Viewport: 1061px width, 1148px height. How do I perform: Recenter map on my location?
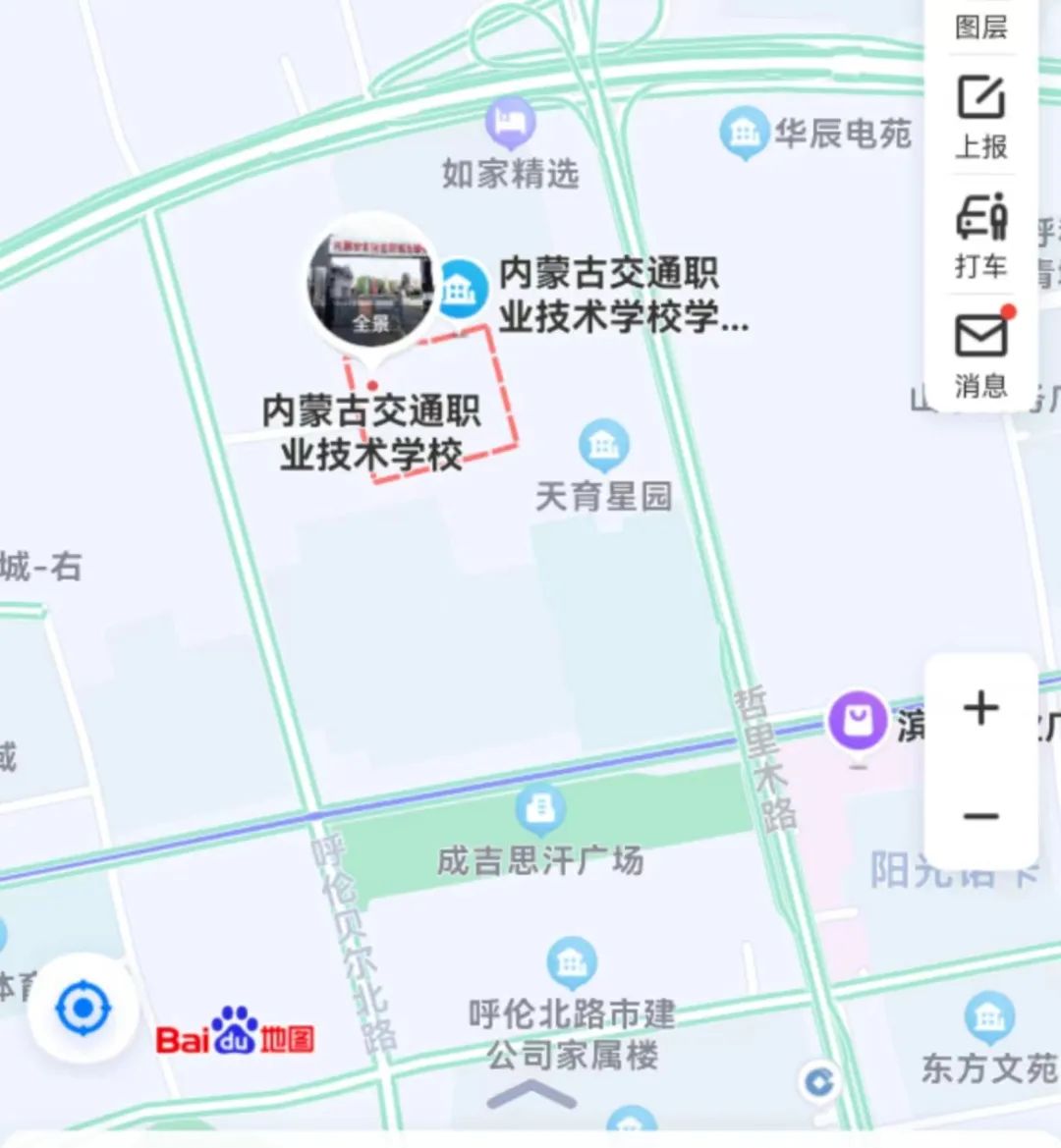tap(84, 1009)
